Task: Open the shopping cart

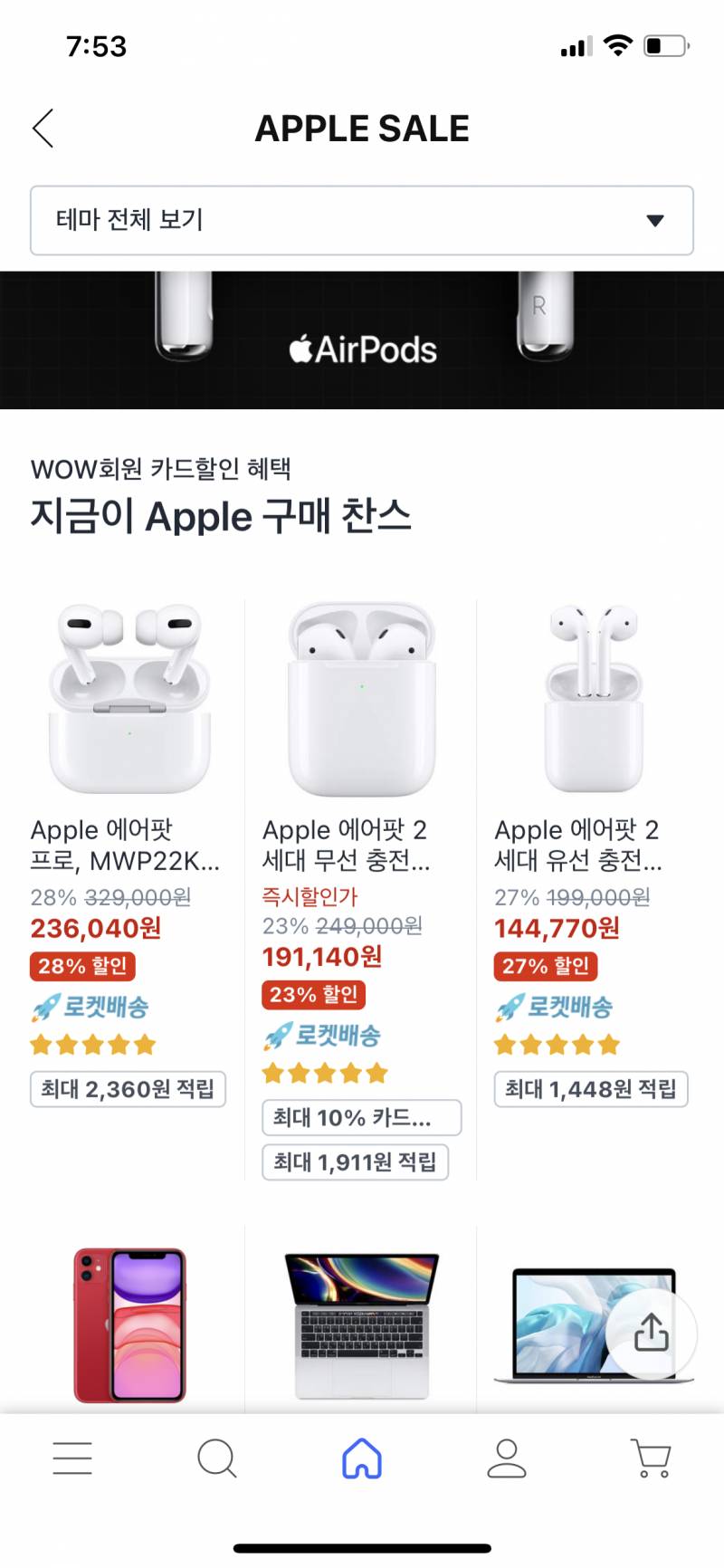Action: [651, 1458]
